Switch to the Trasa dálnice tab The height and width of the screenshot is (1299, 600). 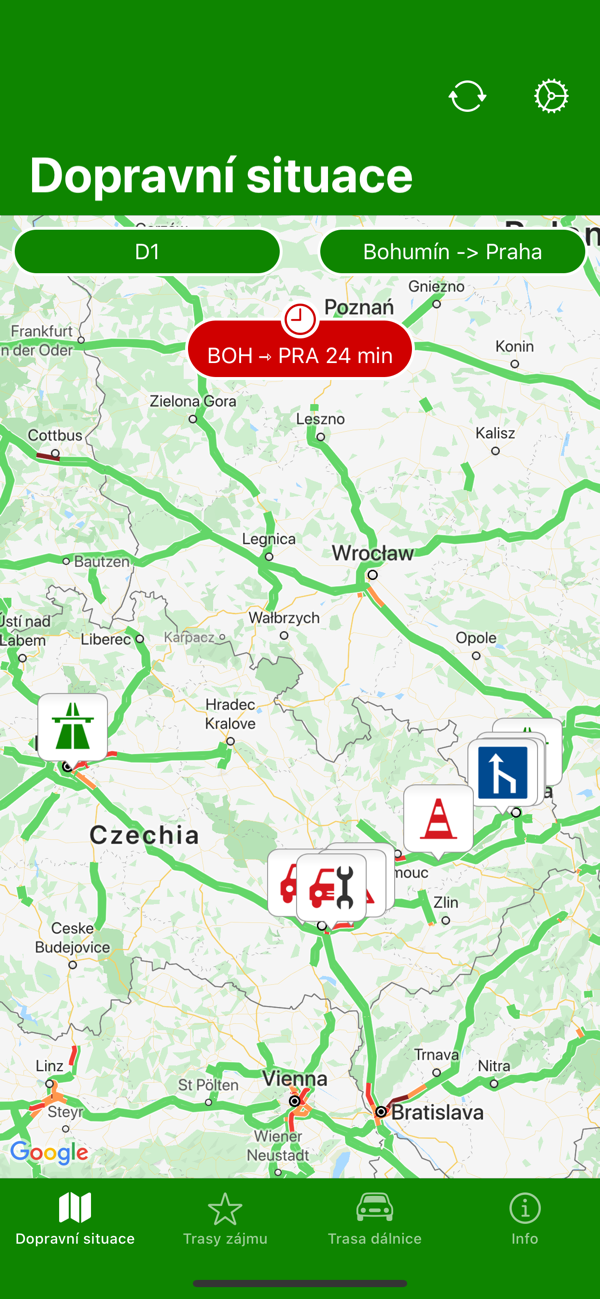click(x=375, y=1219)
